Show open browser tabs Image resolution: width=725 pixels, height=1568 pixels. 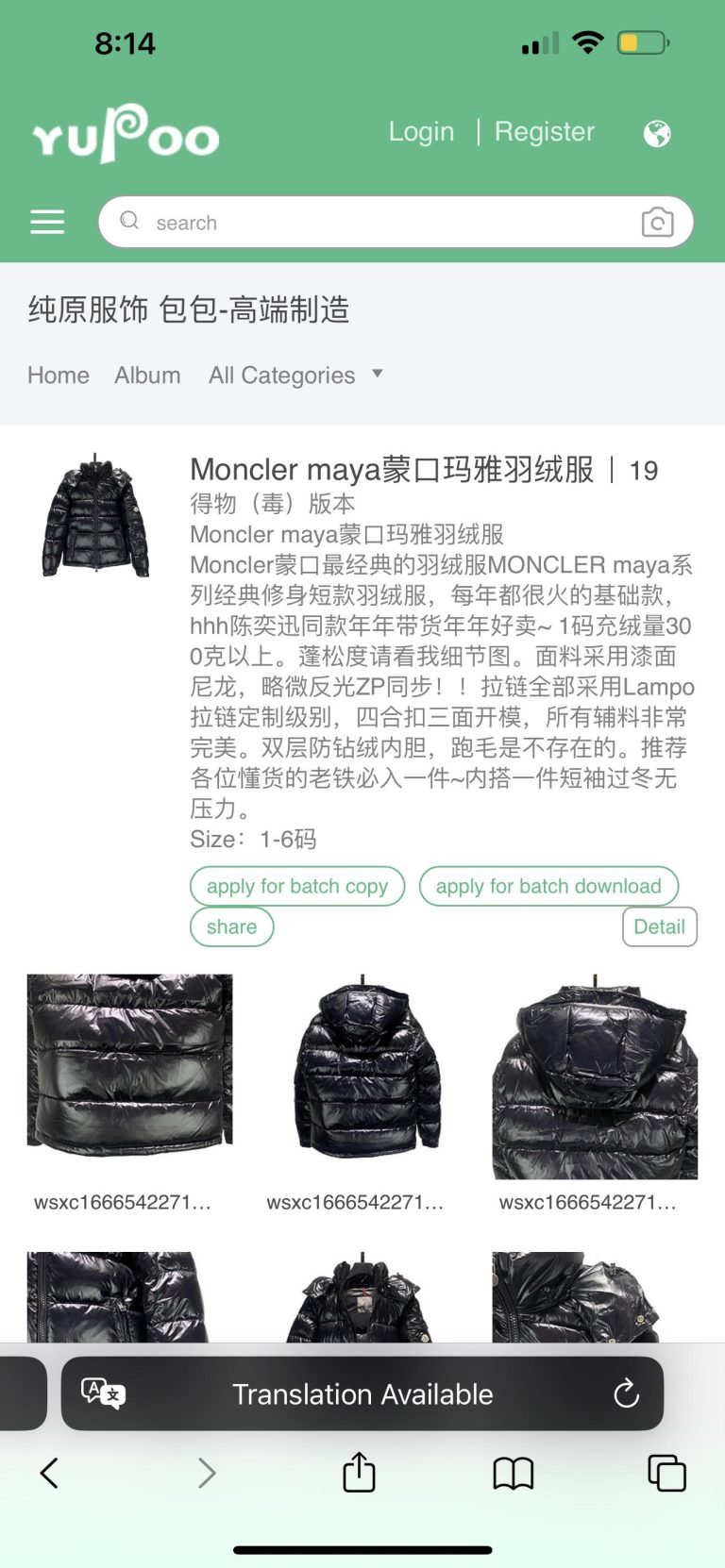pos(666,1473)
